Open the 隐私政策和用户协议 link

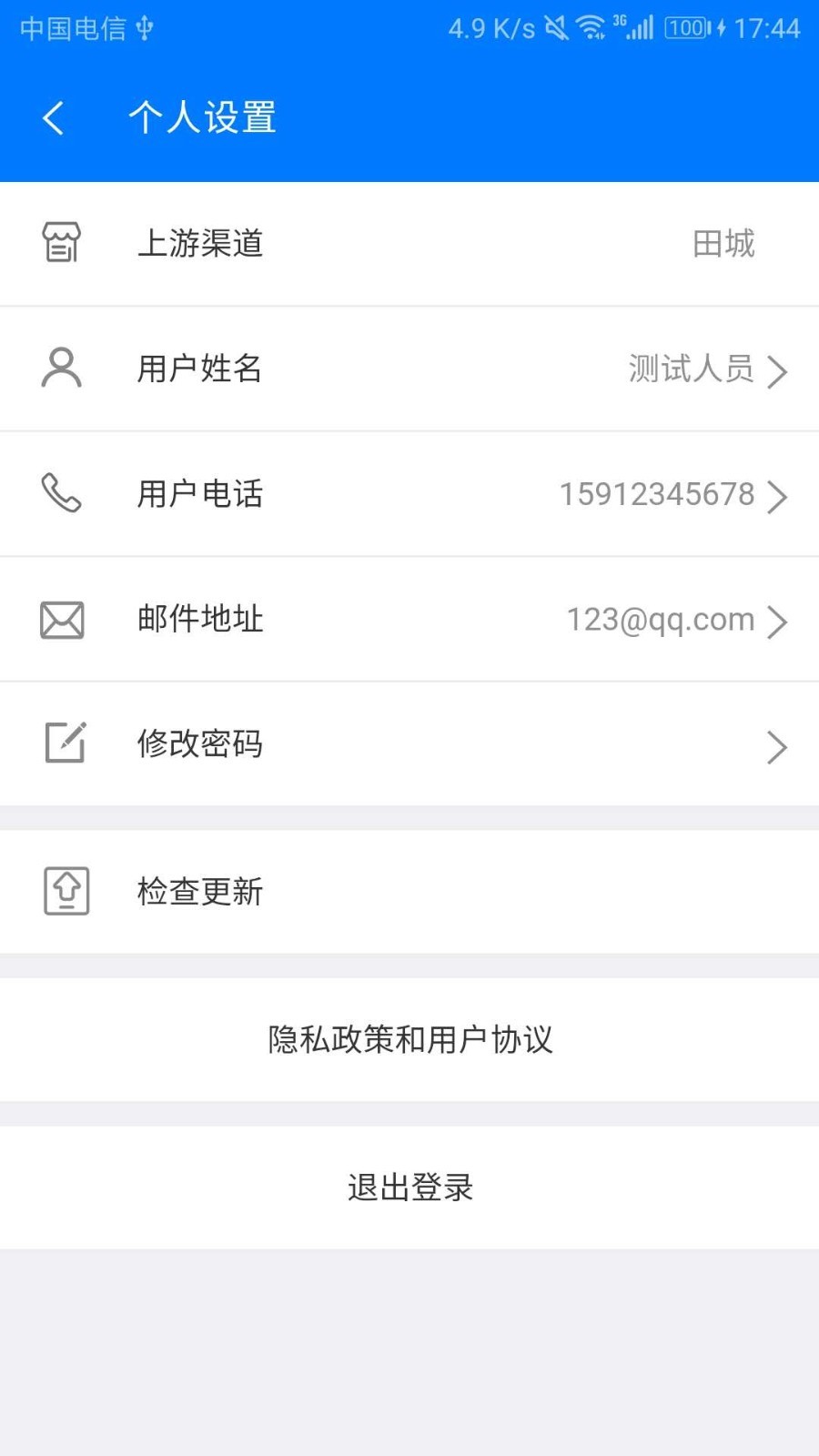[x=410, y=1039]
